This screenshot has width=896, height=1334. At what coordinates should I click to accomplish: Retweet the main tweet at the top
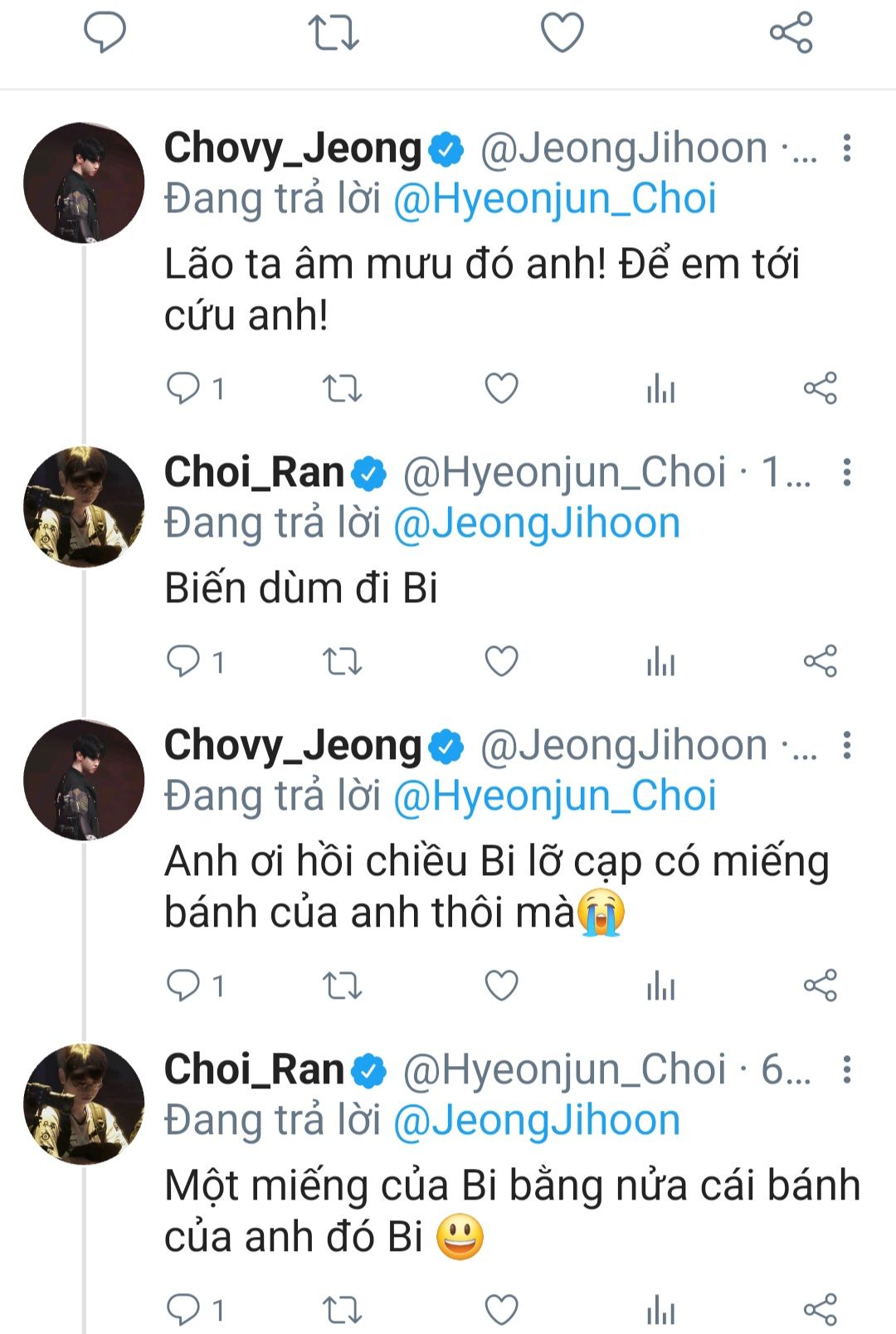pos(334,33)
